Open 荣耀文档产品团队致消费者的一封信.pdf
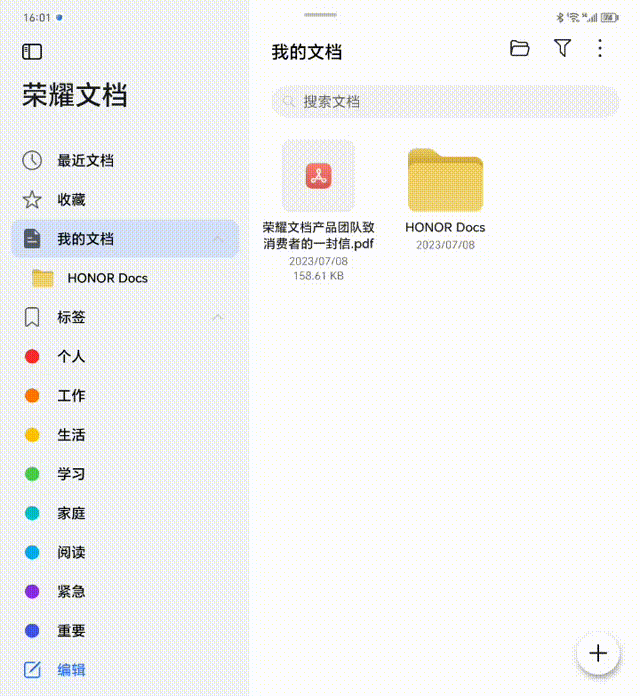The width and height of the screenshot is (640, 696). pyautogui.click(x=318, y=178)
